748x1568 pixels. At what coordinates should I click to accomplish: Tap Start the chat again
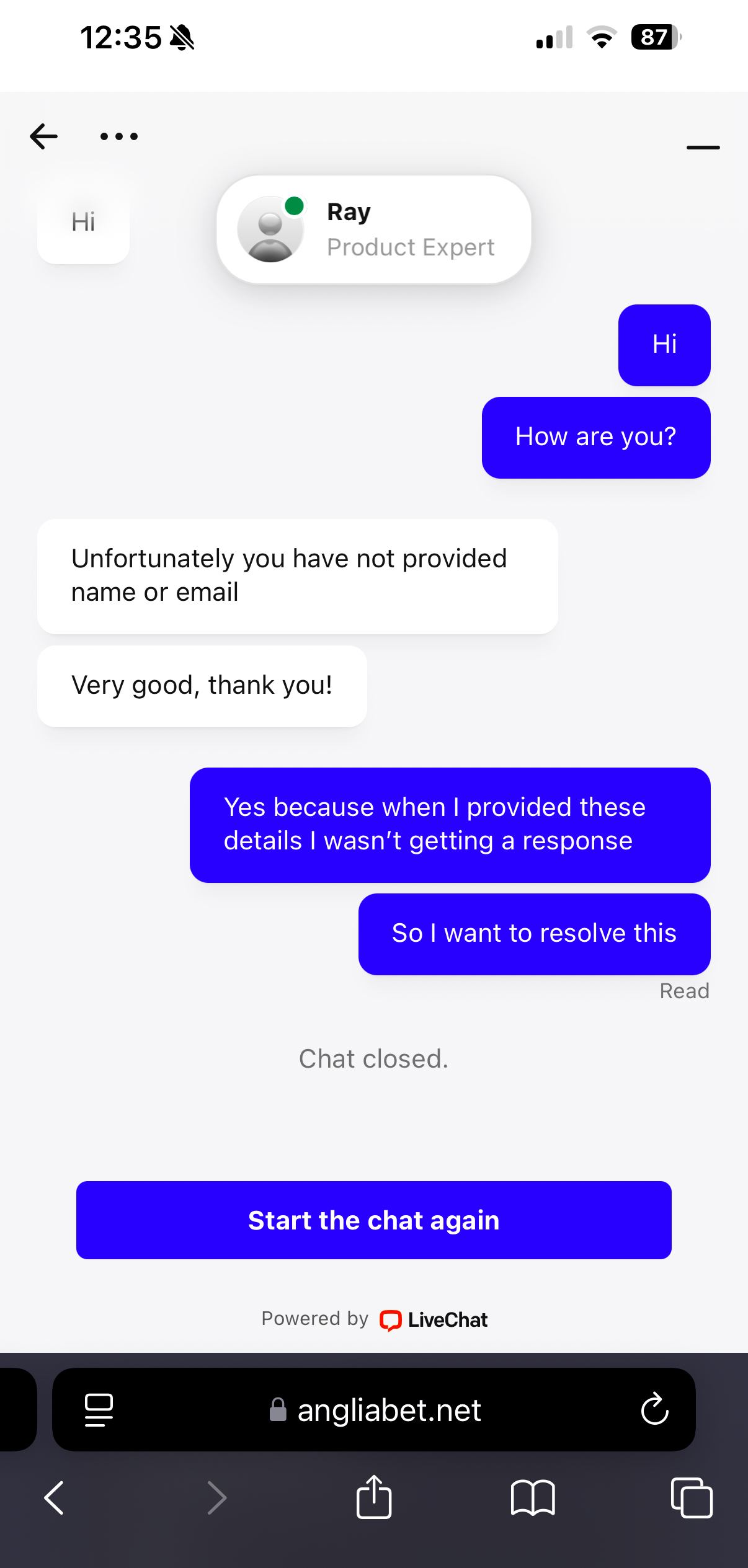pyautogui.click(x=373, y=1220)
